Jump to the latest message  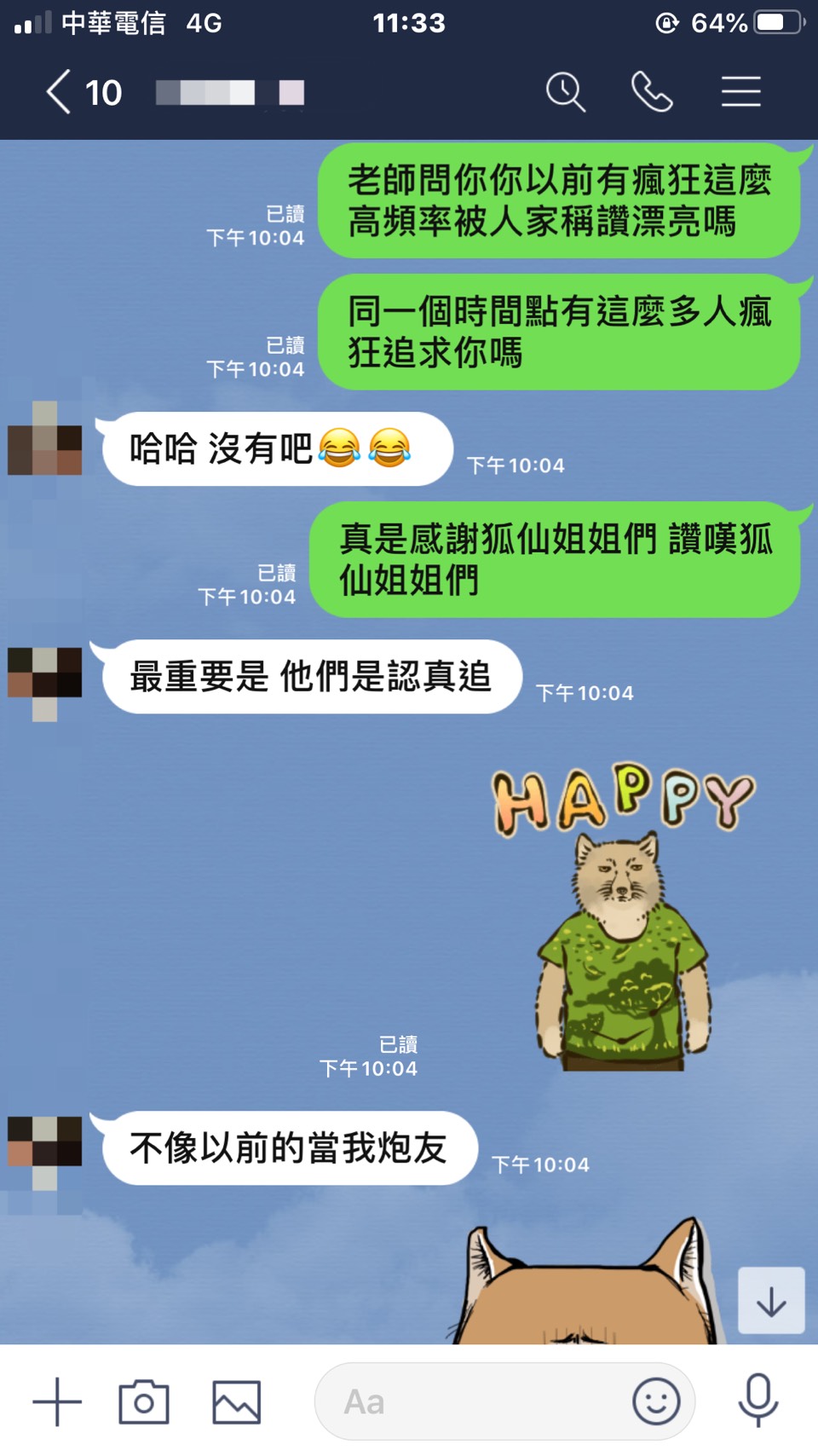(x=771, y=1301)
